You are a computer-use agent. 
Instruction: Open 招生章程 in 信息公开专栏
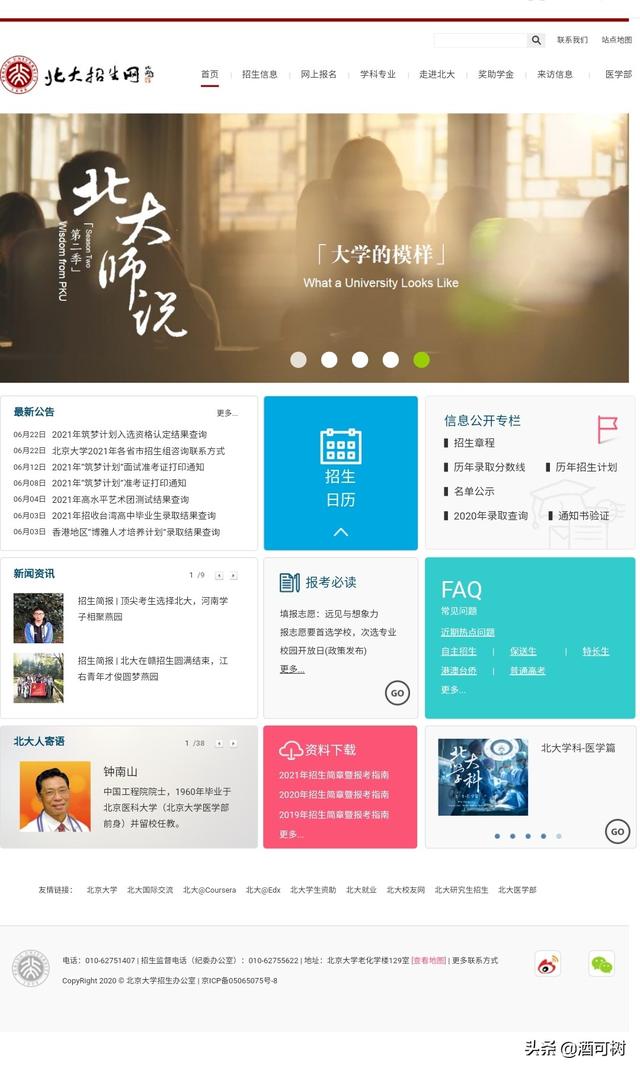coord(473,443)
